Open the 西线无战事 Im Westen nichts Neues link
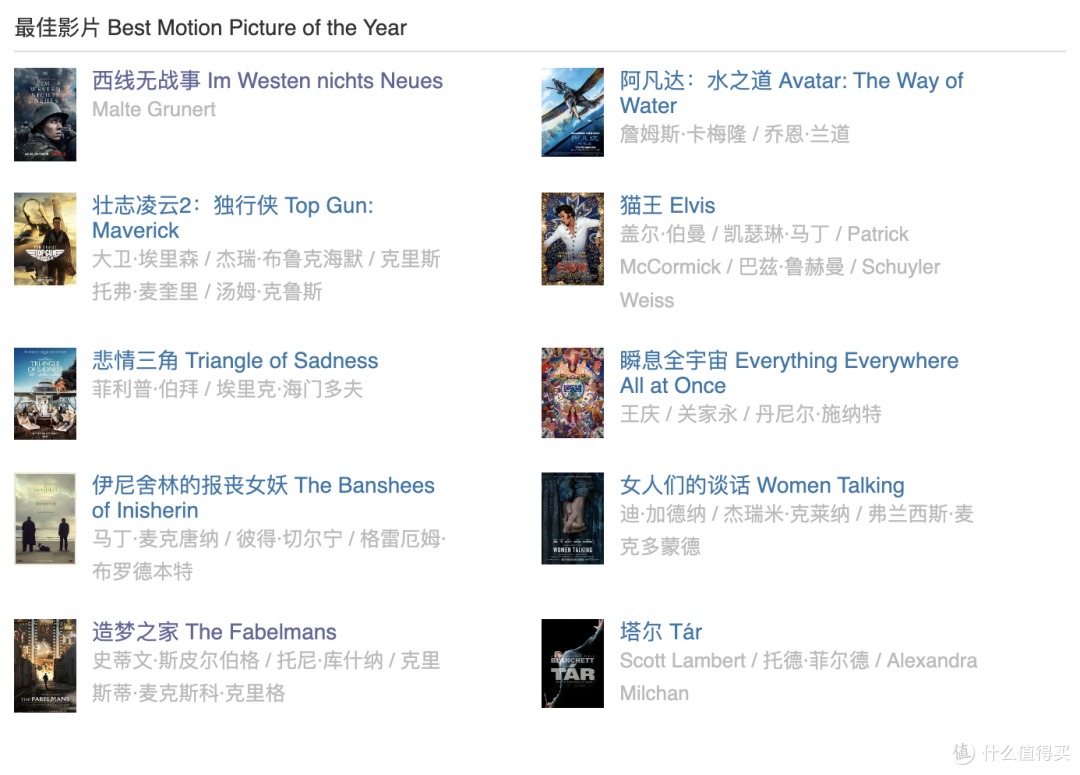 click(x=267, y=81)
